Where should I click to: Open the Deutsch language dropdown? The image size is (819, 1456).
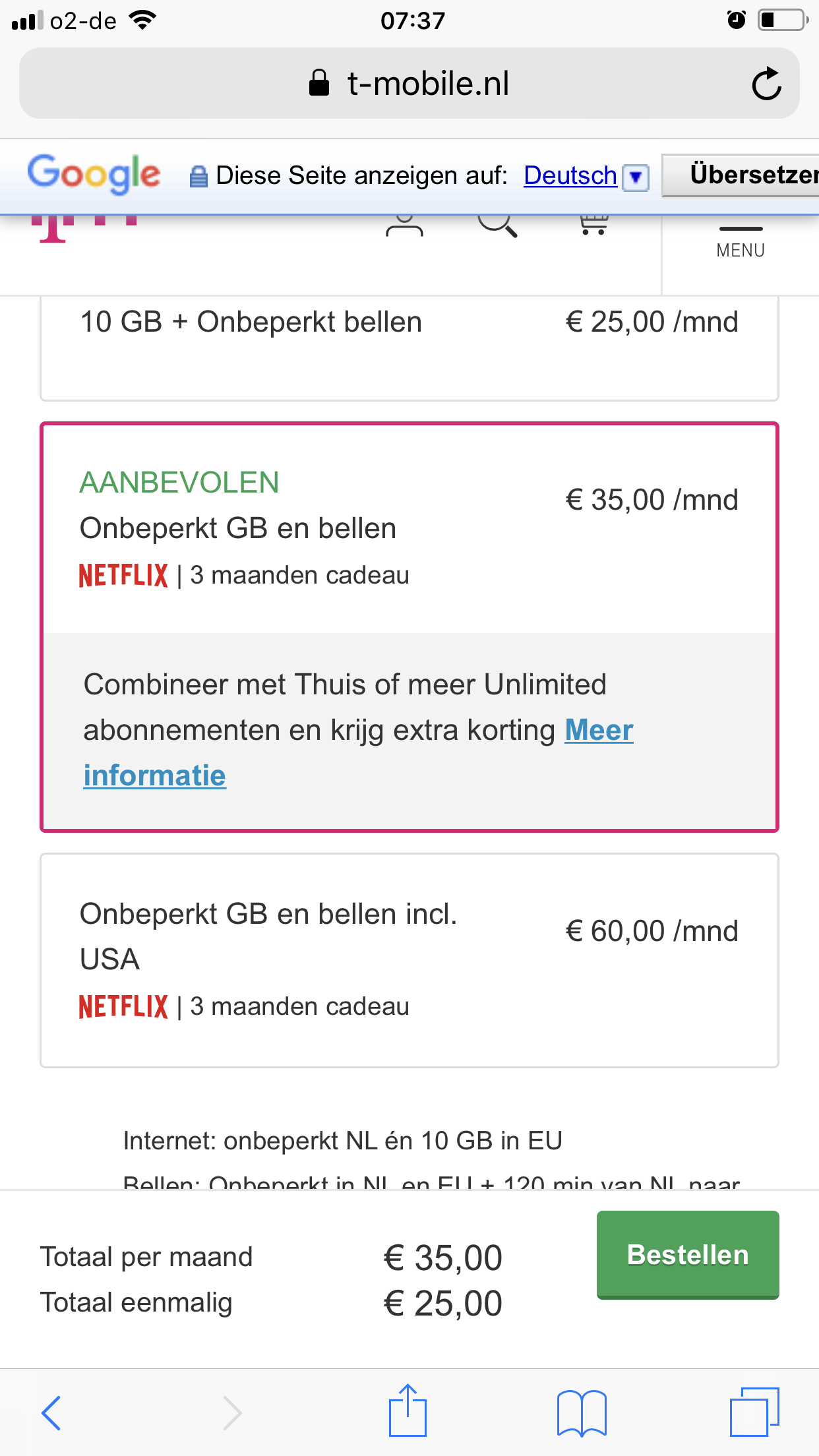tap(636, 177)
